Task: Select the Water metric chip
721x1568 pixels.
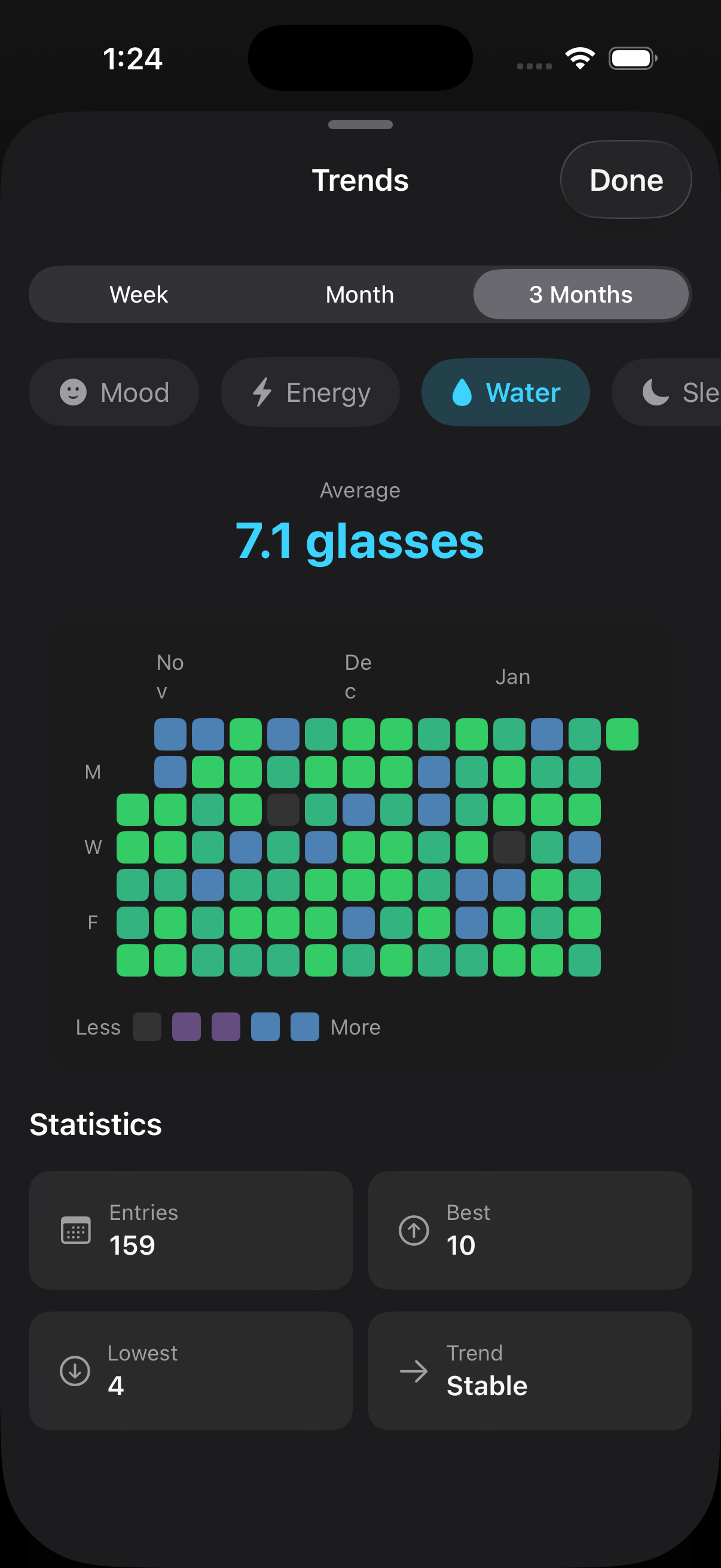Action: [x=505, y=393]
